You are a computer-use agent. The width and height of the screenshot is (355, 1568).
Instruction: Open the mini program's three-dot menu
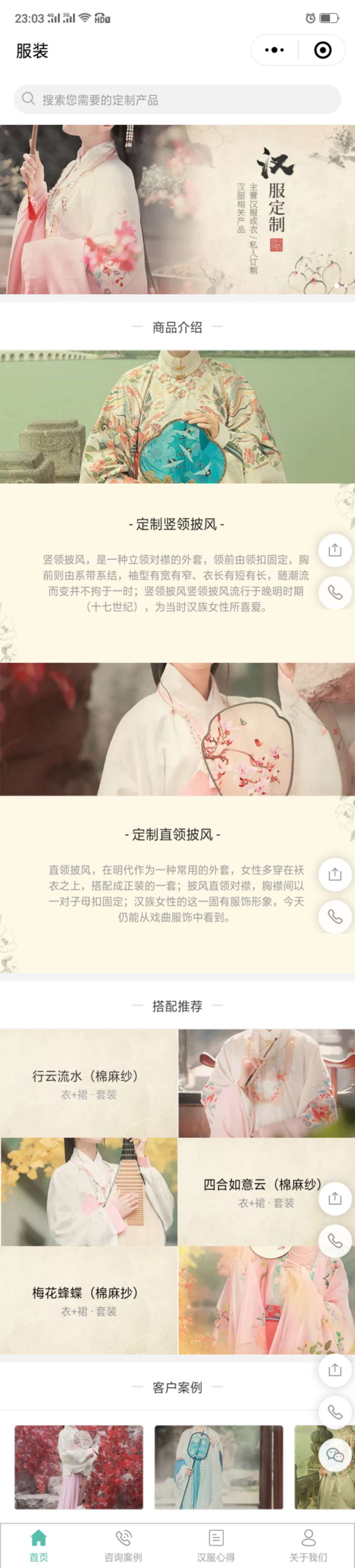274,50
